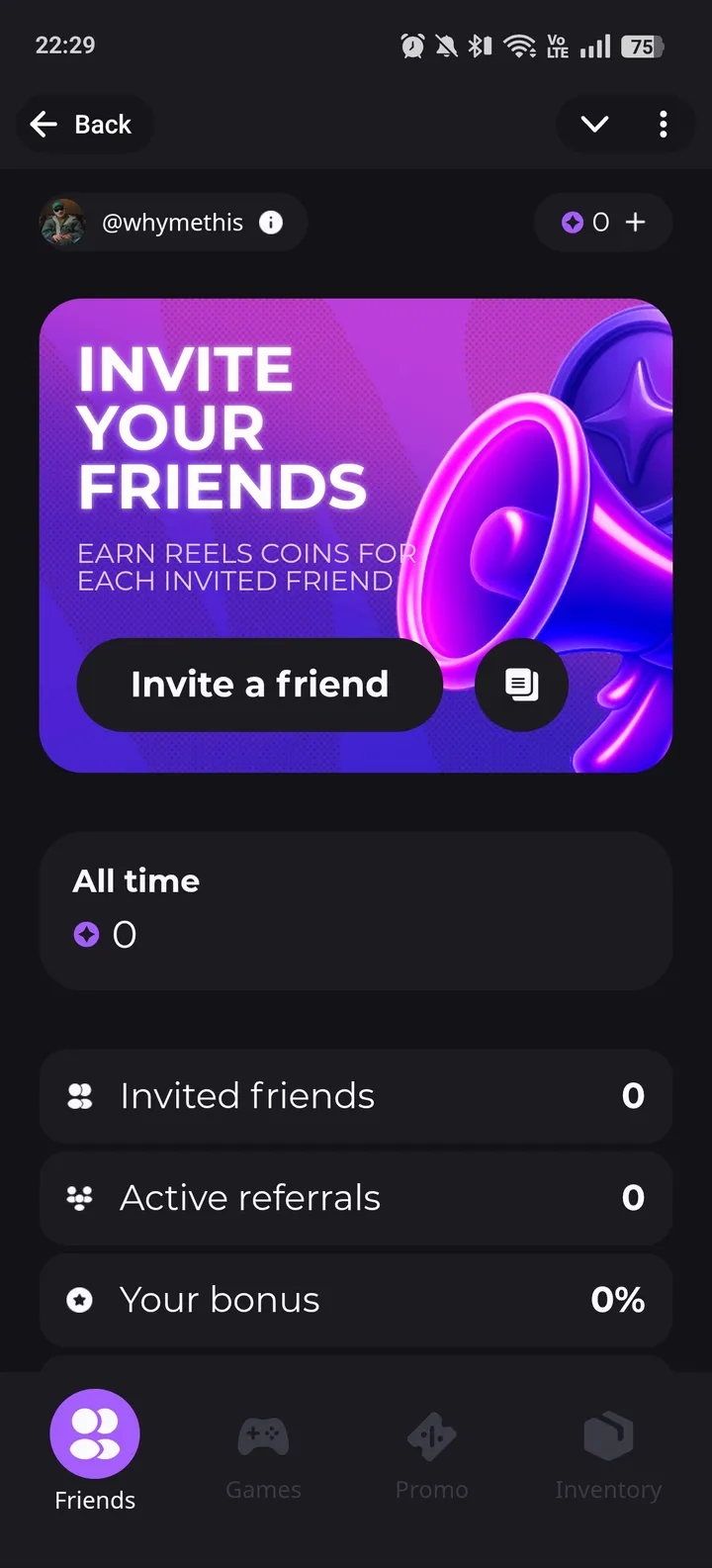
Task: Open the Promo section icon
Action: tap(431, 1433)
